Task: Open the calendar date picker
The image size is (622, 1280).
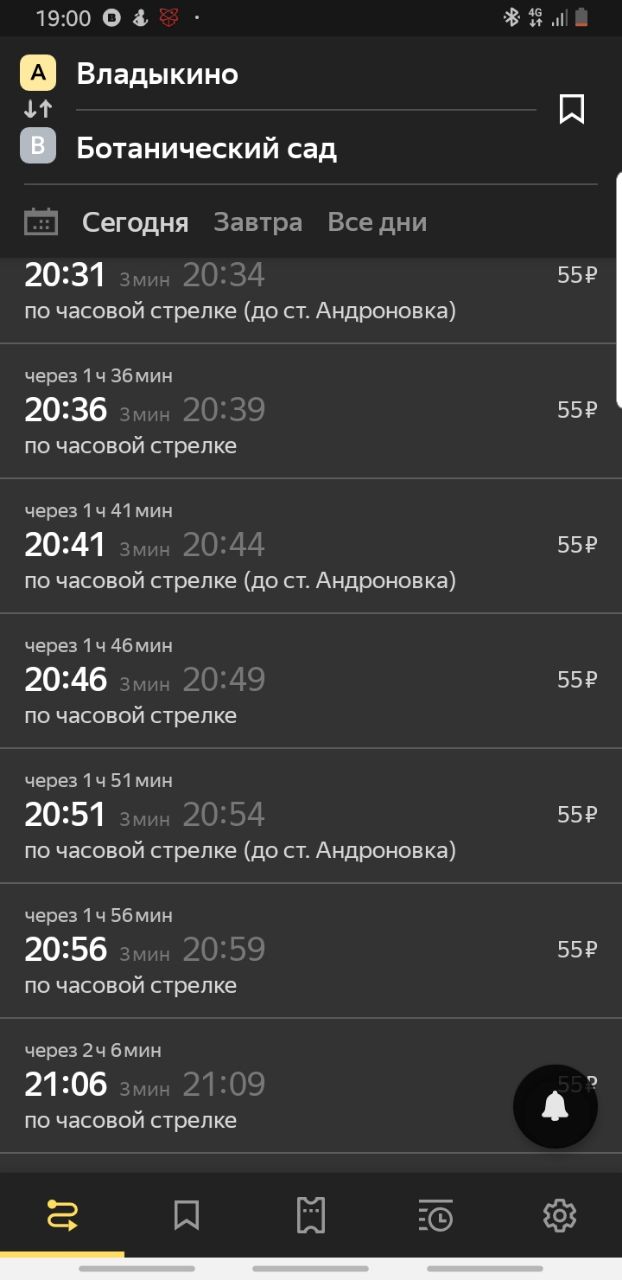Action: pos(40,222)
